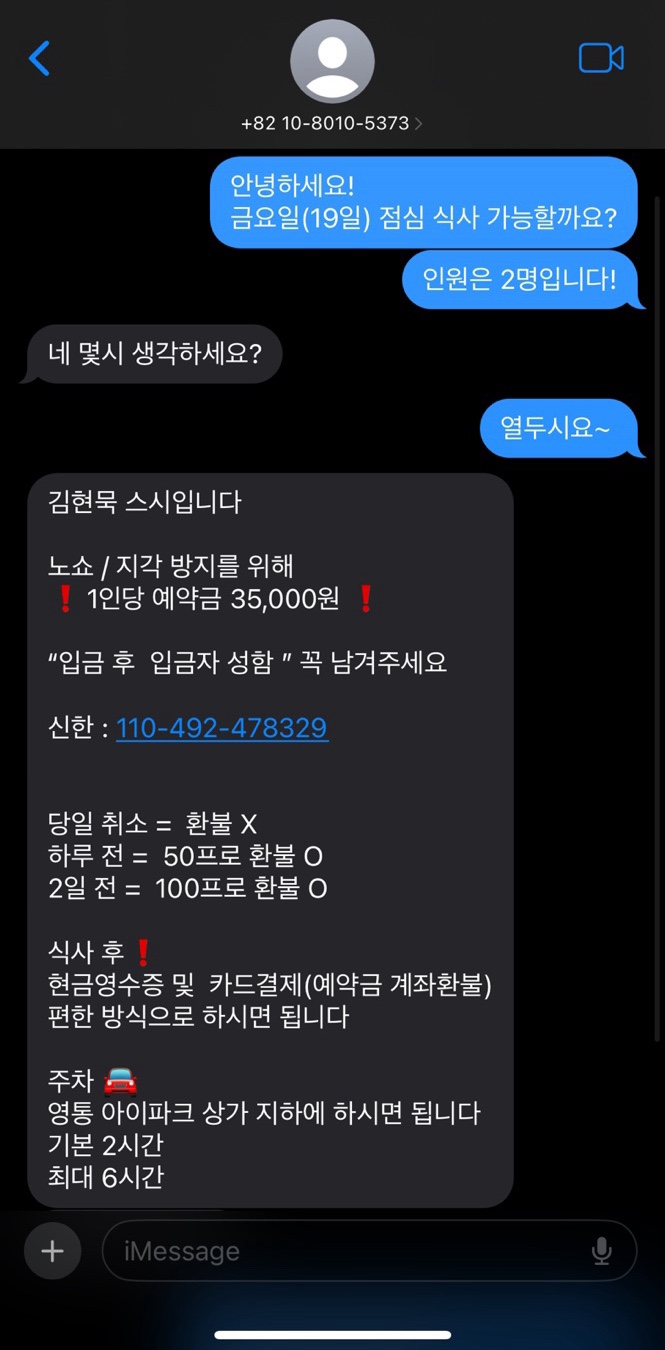The width and height of the screenshot is (665, 1350).
Task: Open contact details for +82 10-8010-5373
Action: 331,123
